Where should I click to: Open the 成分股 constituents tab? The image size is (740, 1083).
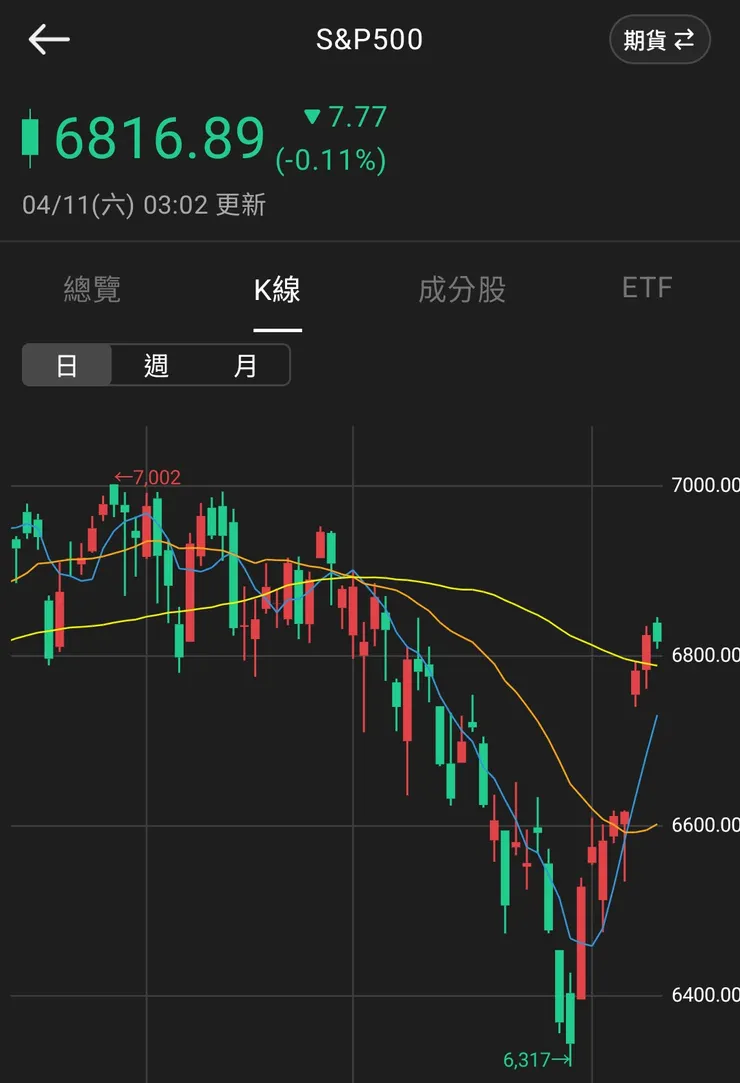[x=461, y=289]
